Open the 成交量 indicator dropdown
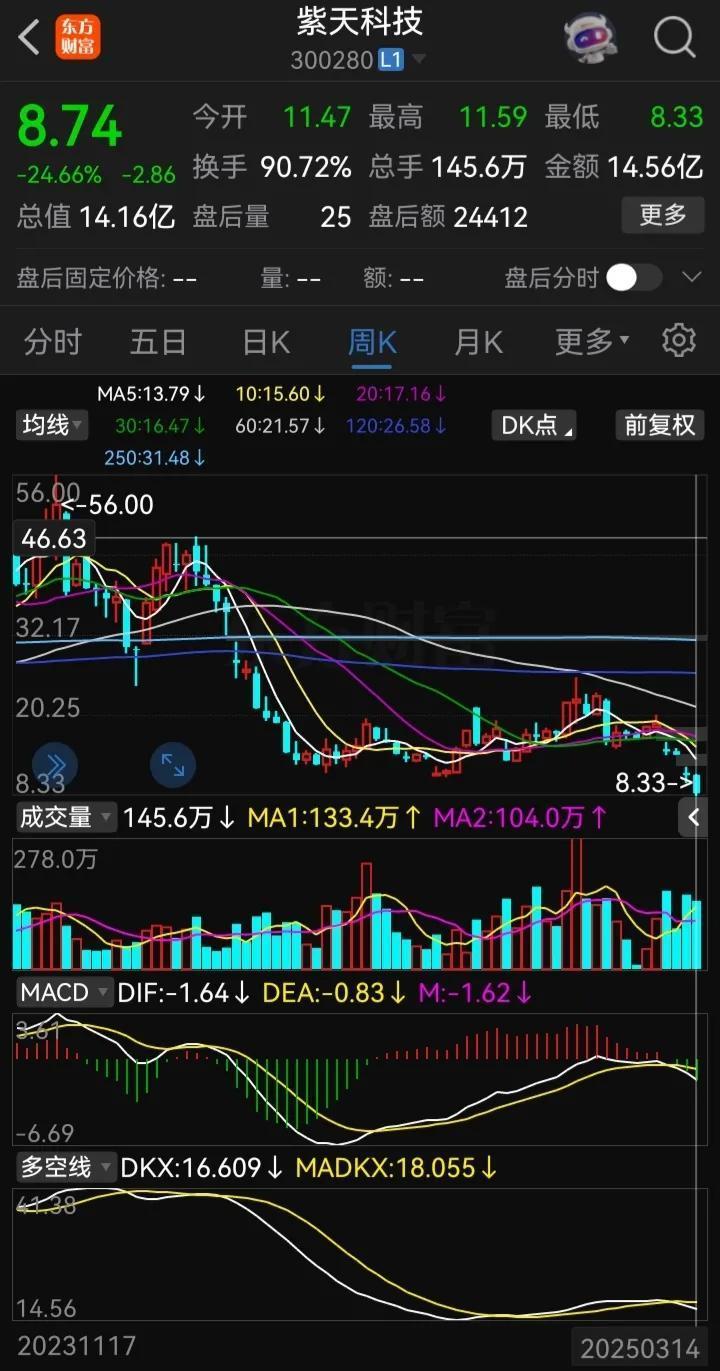720x1371 pixels. (x=66, y=817)
